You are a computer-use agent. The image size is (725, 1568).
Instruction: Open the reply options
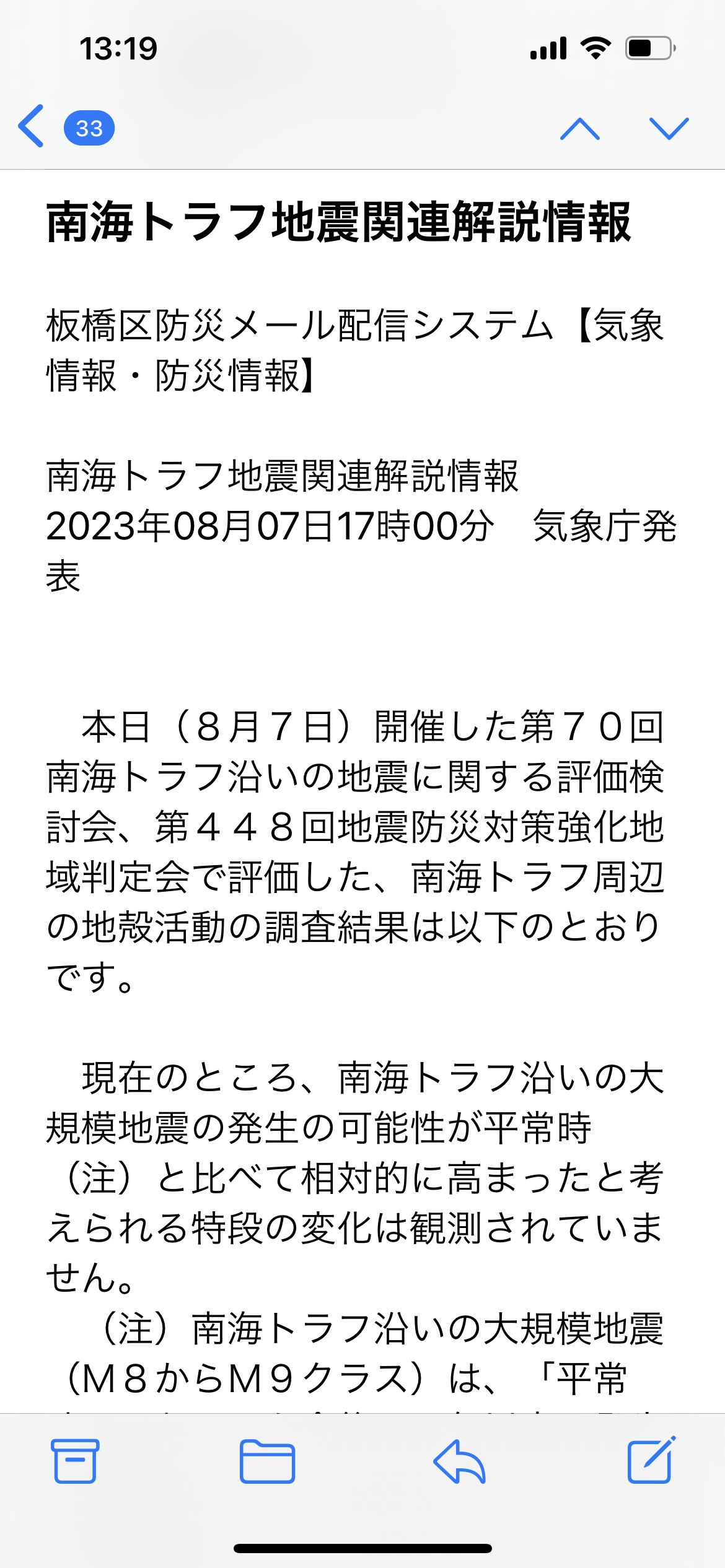point(459,1461)
